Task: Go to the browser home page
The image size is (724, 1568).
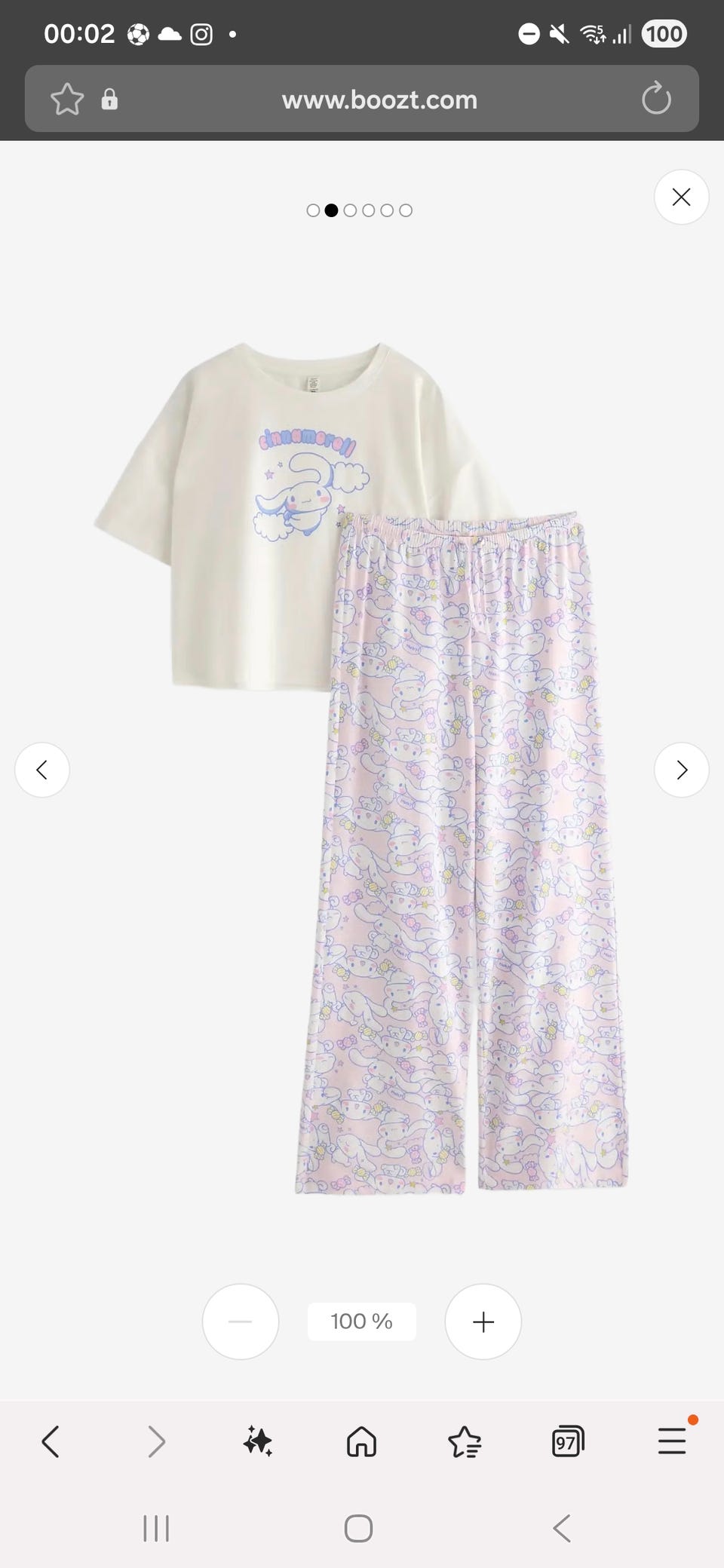Action: click(x=361, y=1441)
